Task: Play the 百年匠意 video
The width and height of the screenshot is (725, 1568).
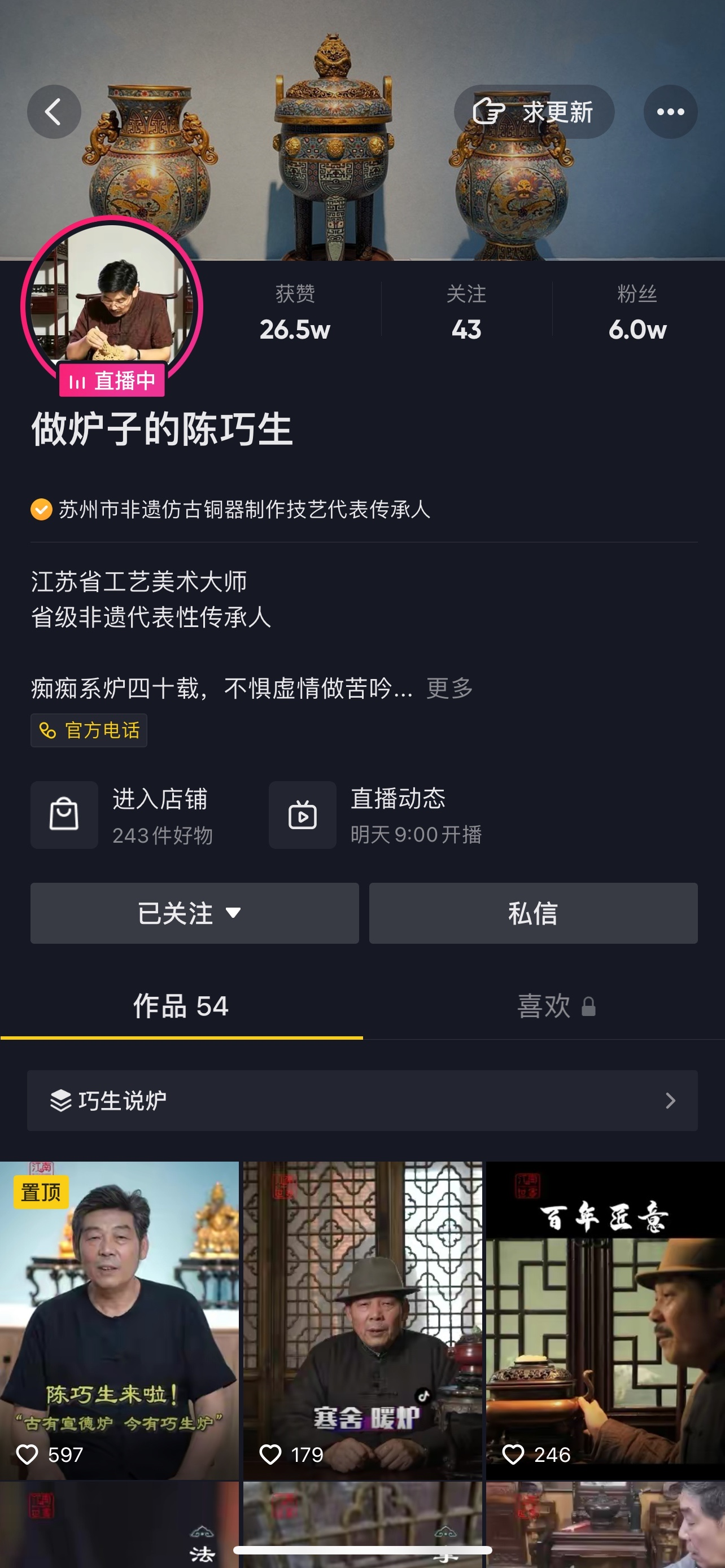Action: 605,1321
